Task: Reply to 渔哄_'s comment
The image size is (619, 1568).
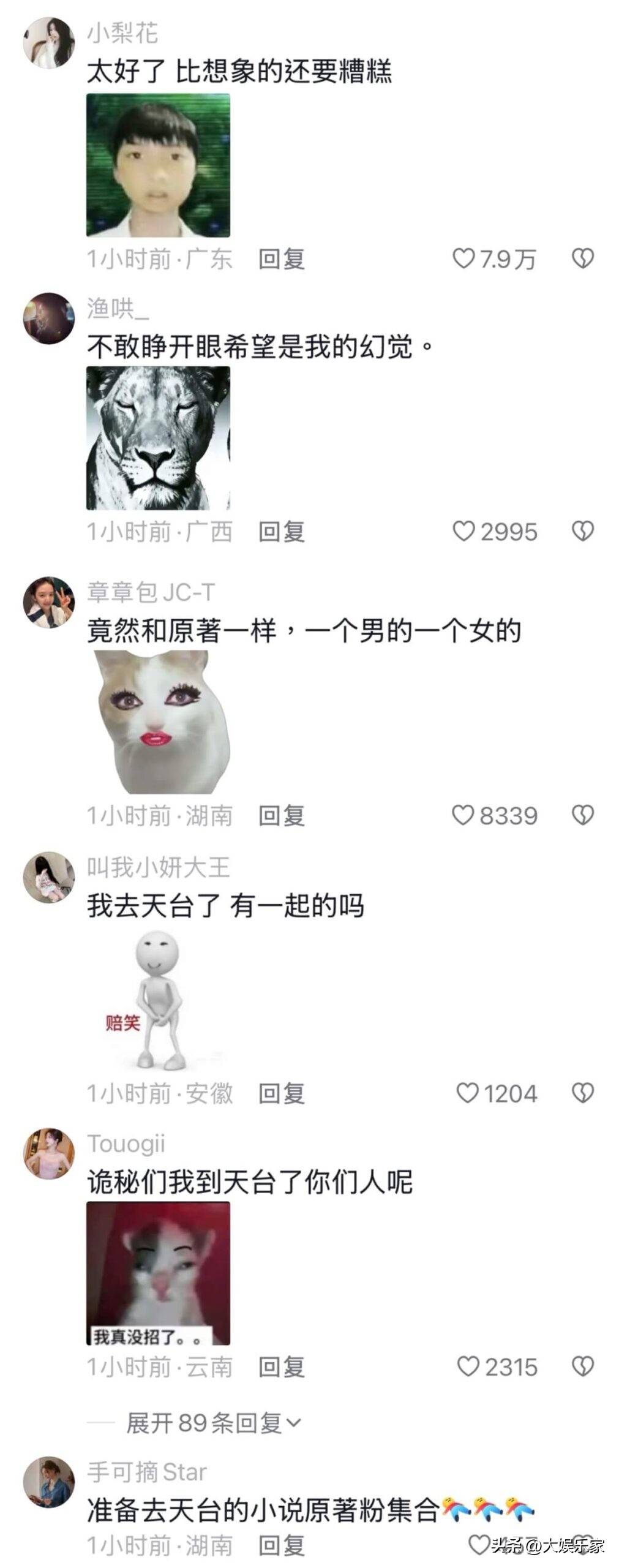Action: (281, 532)
